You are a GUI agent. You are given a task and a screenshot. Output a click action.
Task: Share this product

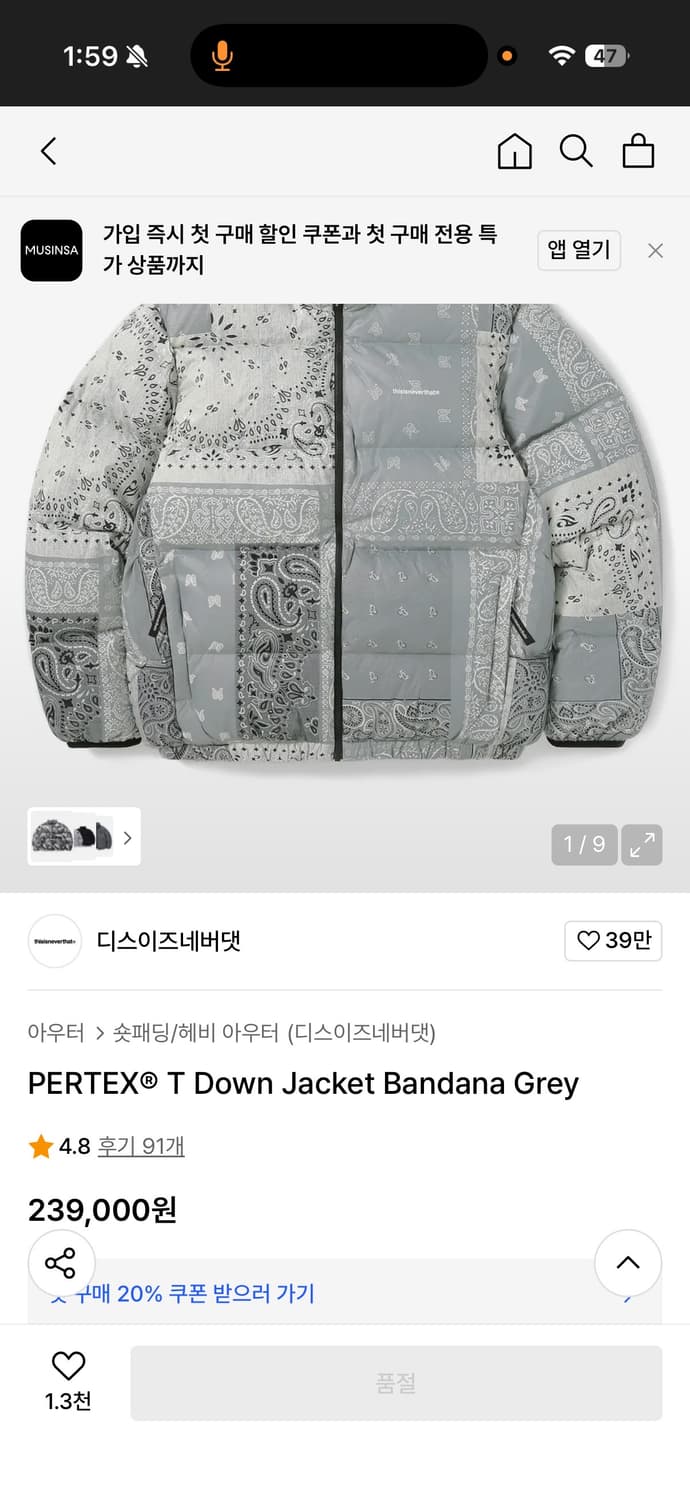61,1263
